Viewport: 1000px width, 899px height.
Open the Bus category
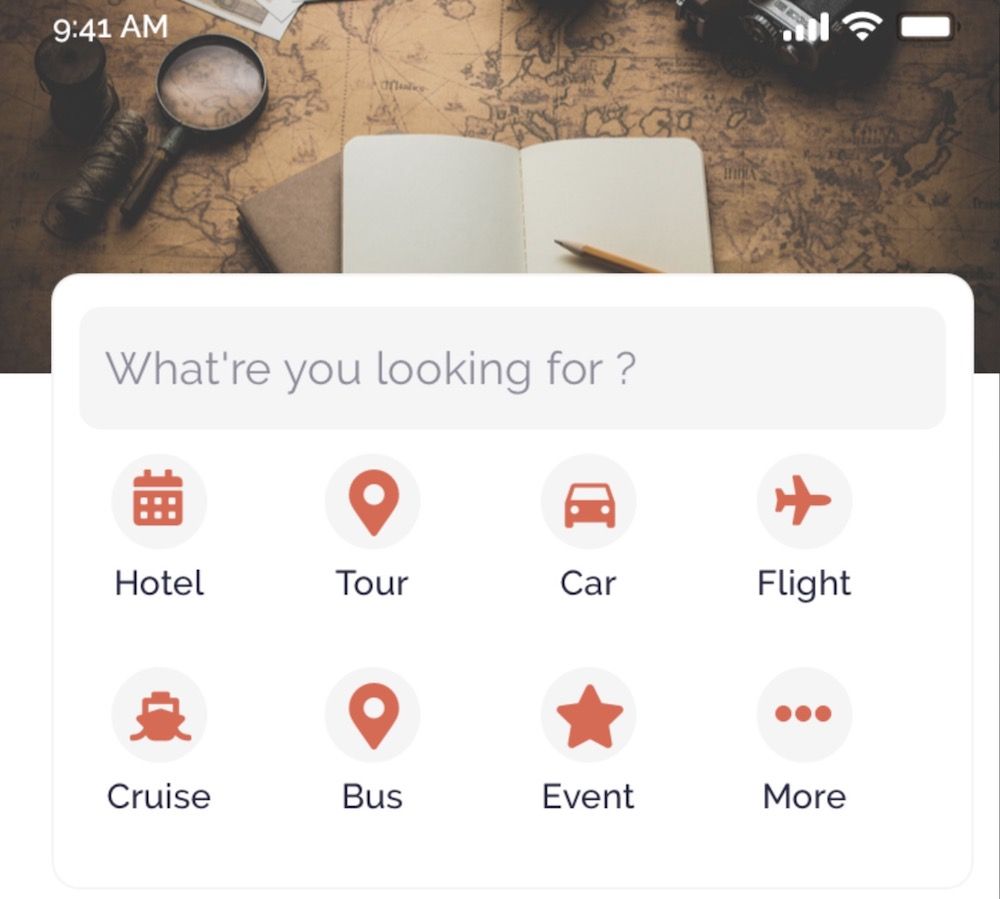[373, 715]
